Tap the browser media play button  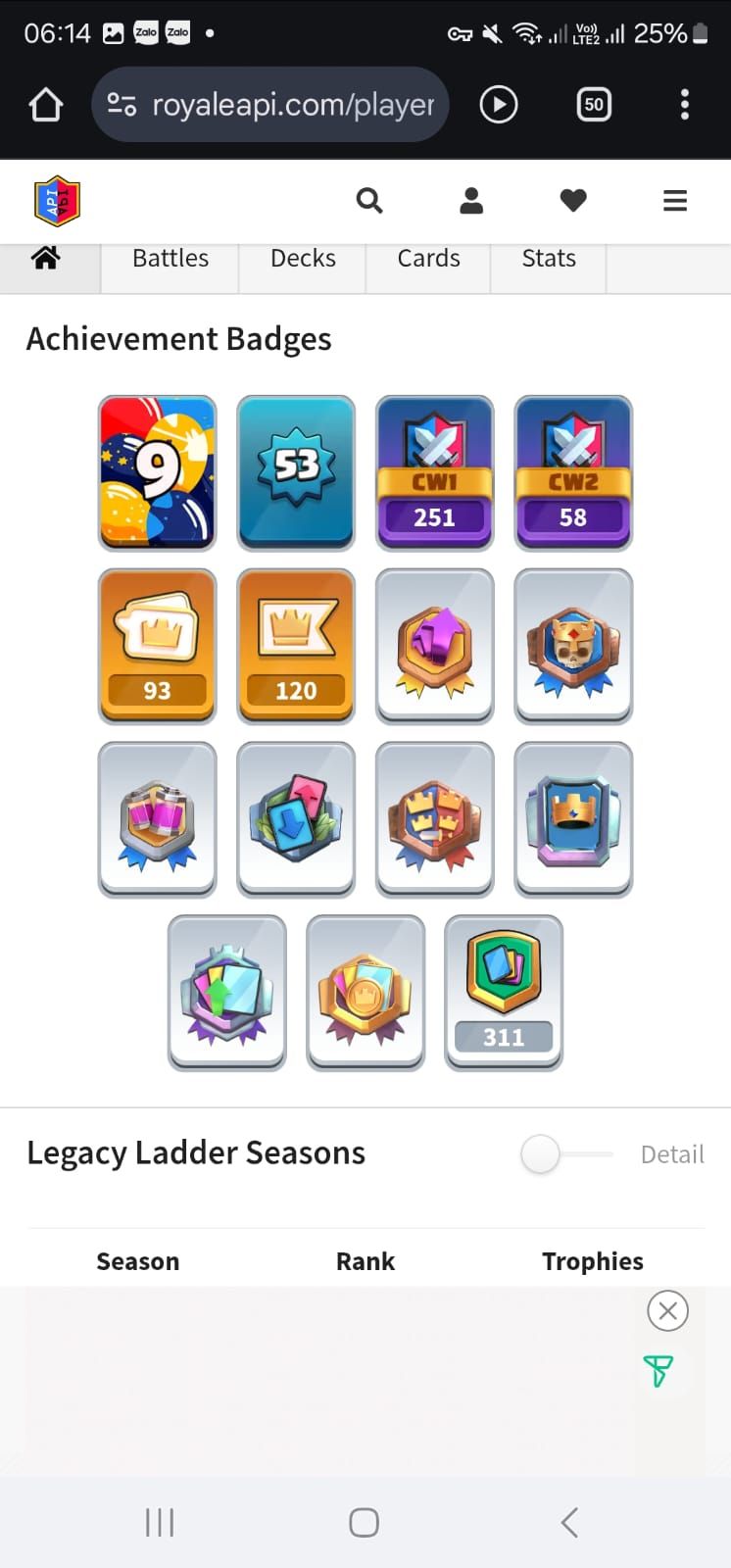499,105
